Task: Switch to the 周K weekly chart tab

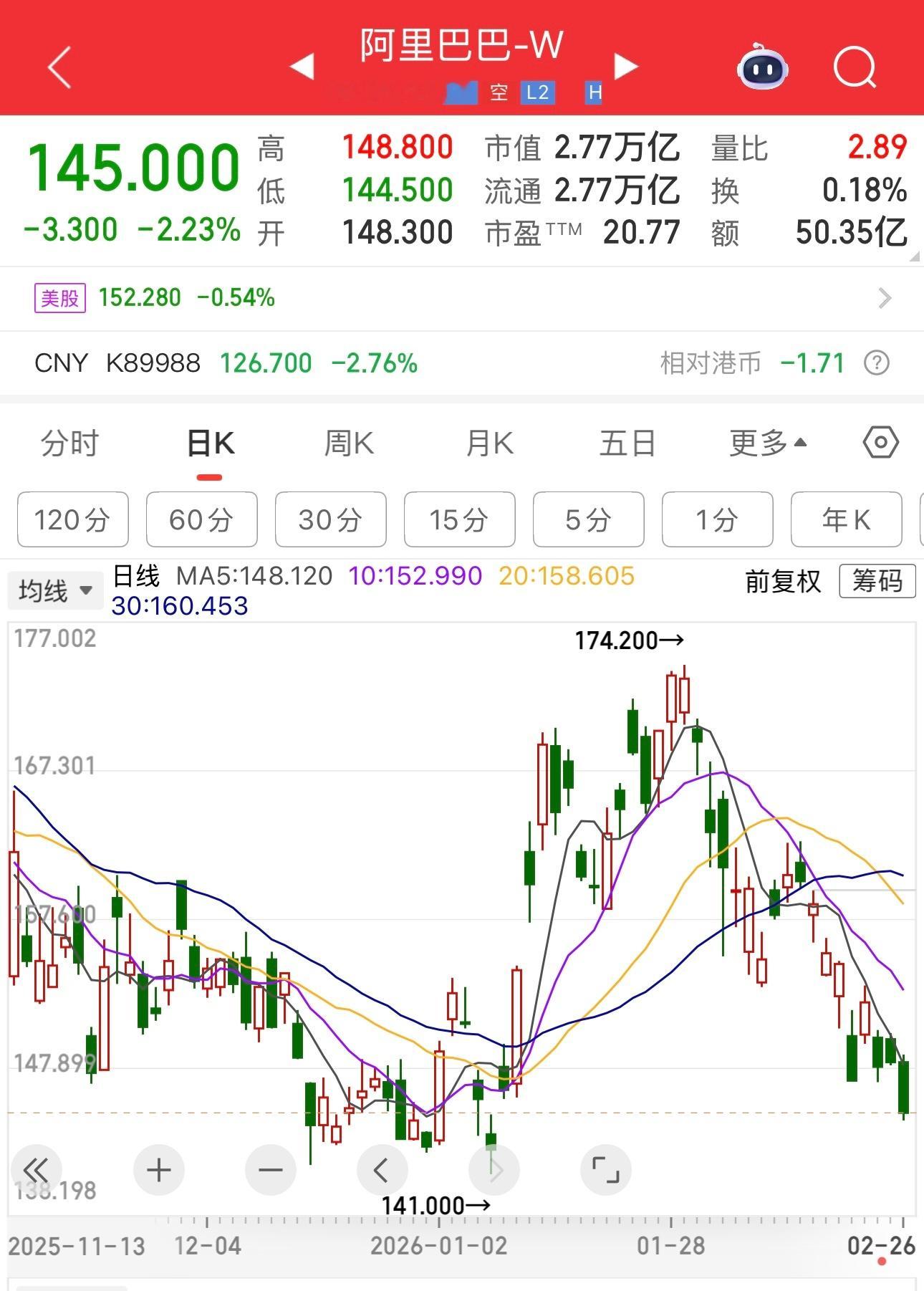Action: click(348, 443)
